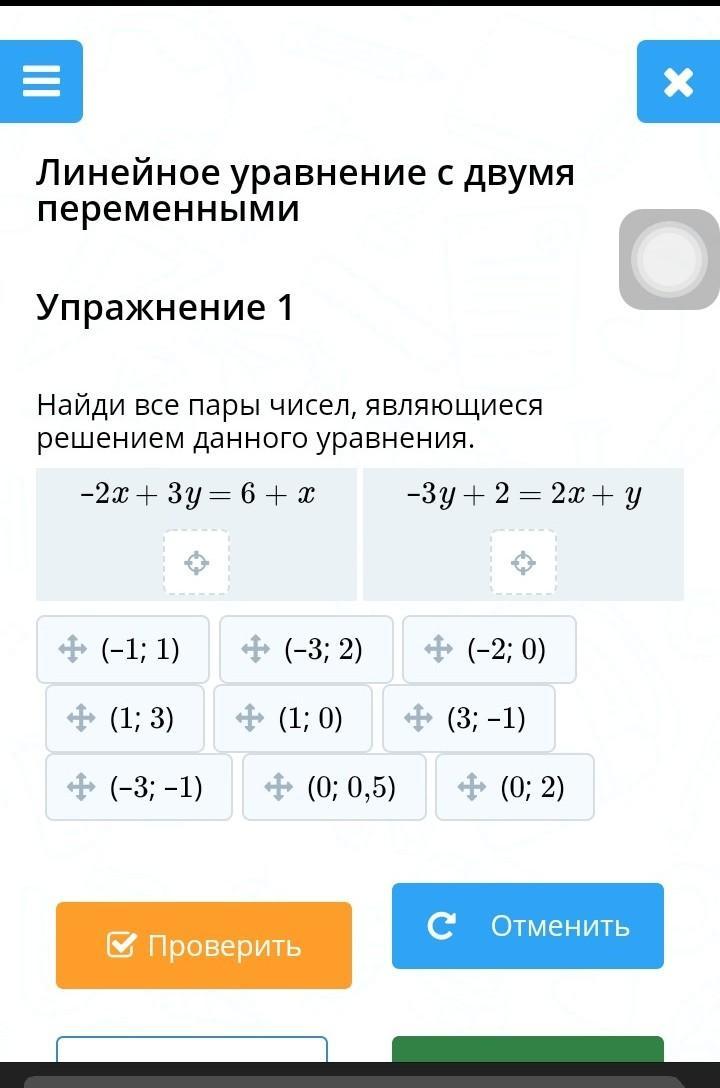The width and height of the screenshot is (720, 1088).
Task: Select the pair (−1; 1)
Action: point(123,650)
